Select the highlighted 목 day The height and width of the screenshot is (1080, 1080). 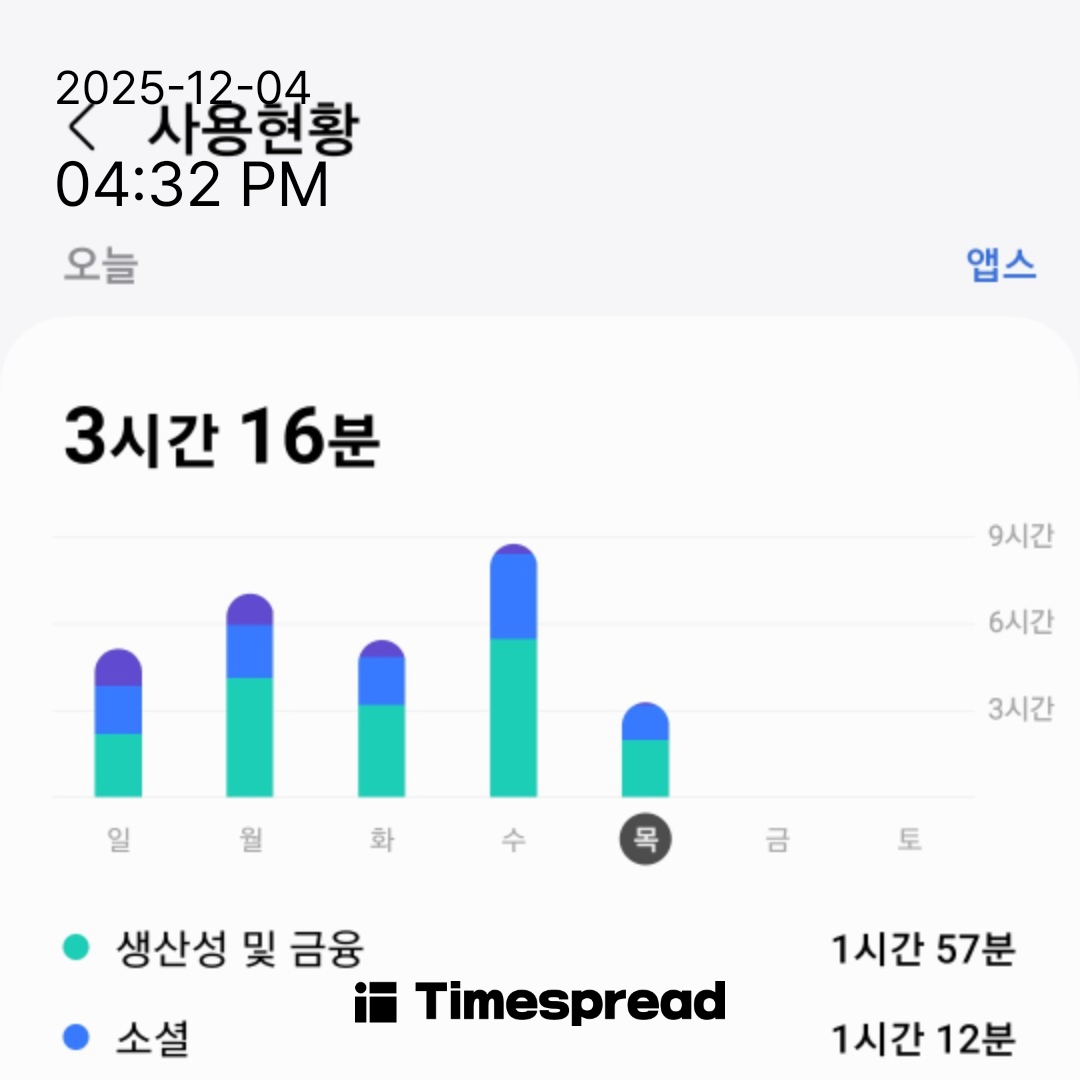[x=645, y=840]
